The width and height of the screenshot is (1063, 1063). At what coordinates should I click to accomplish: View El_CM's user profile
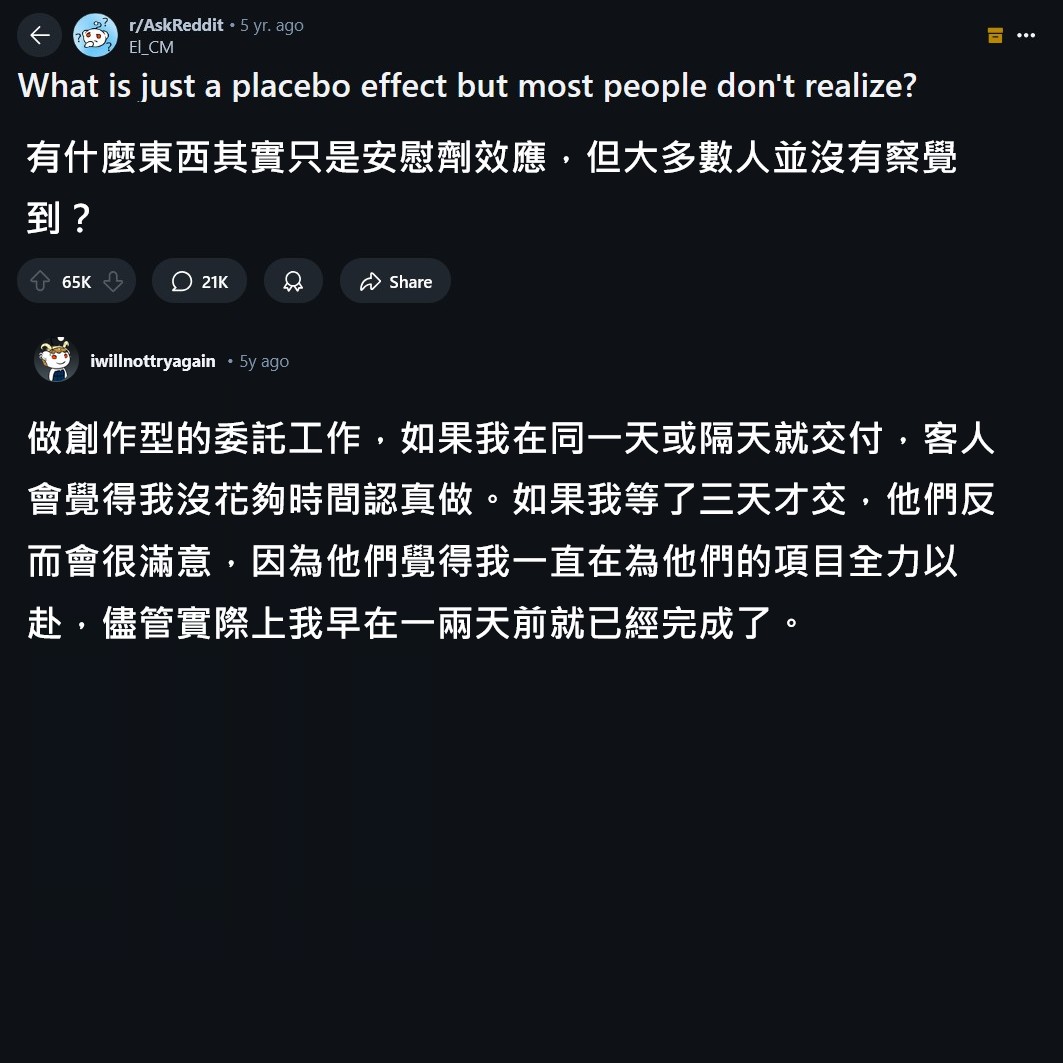[x=151, y=47]
